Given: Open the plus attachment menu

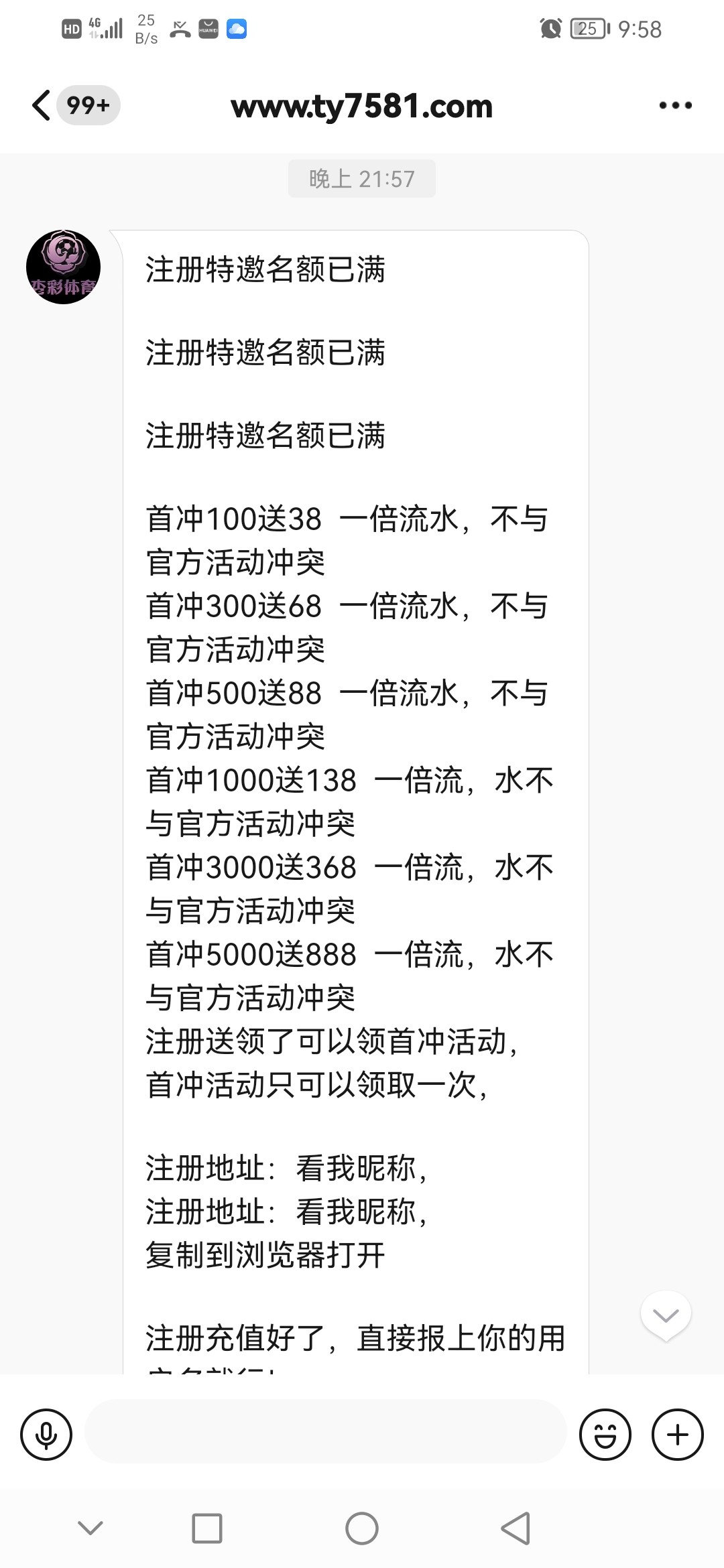Looking at the screenshot, I should [677, 1435].
